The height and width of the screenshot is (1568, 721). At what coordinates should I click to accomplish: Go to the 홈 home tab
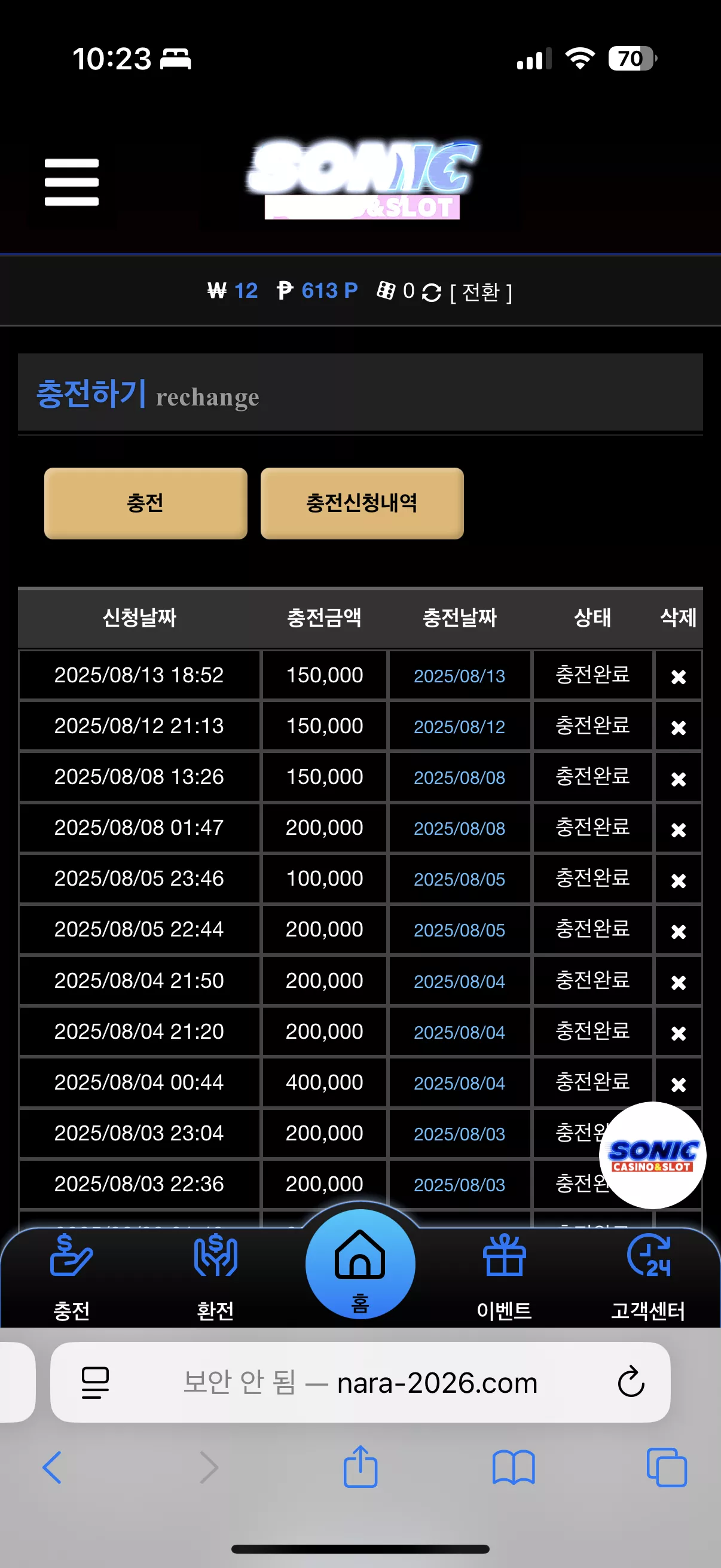pos(360,1264)
